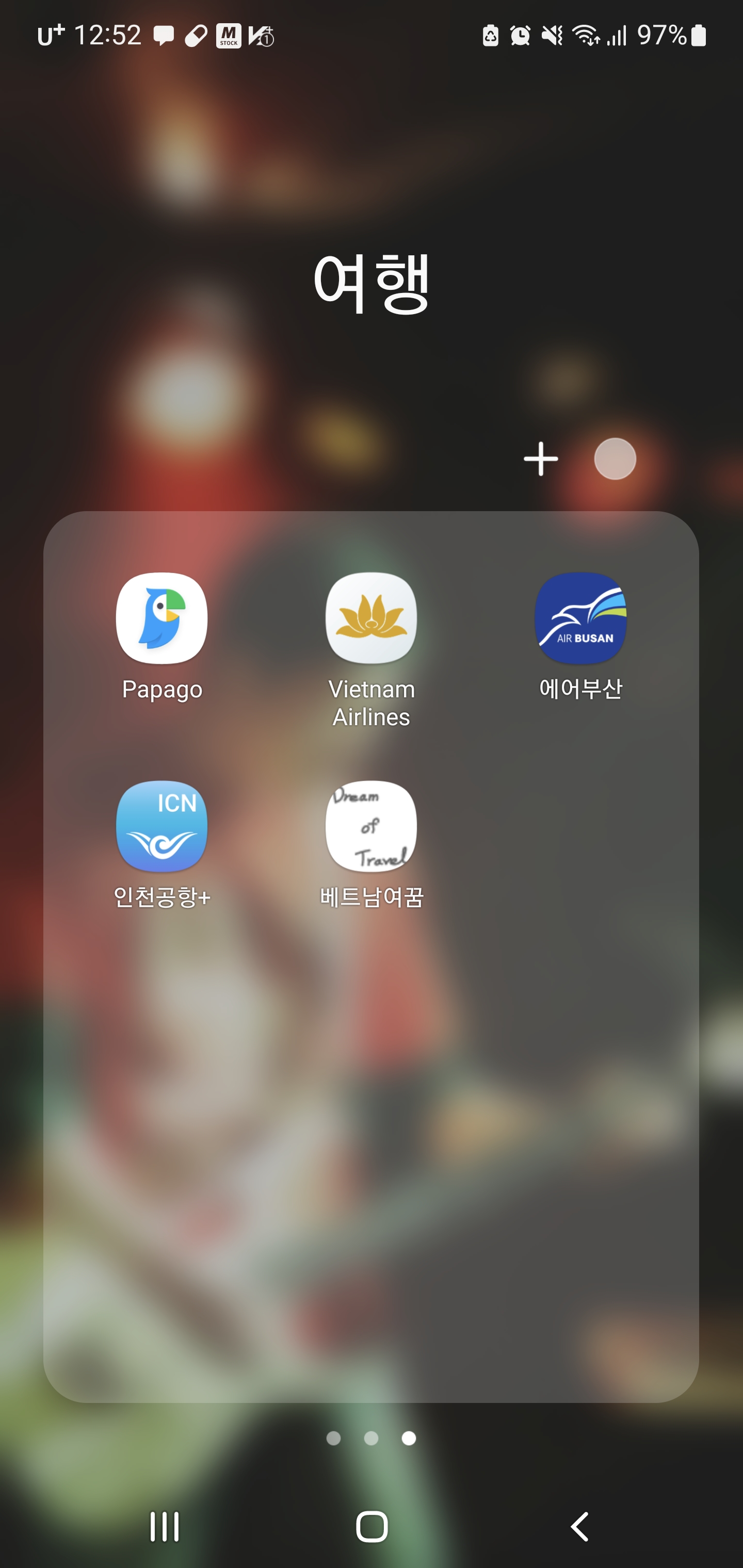Launch the 베트남여꿈 app
The image size is (743, 1568).
point(371,827)
